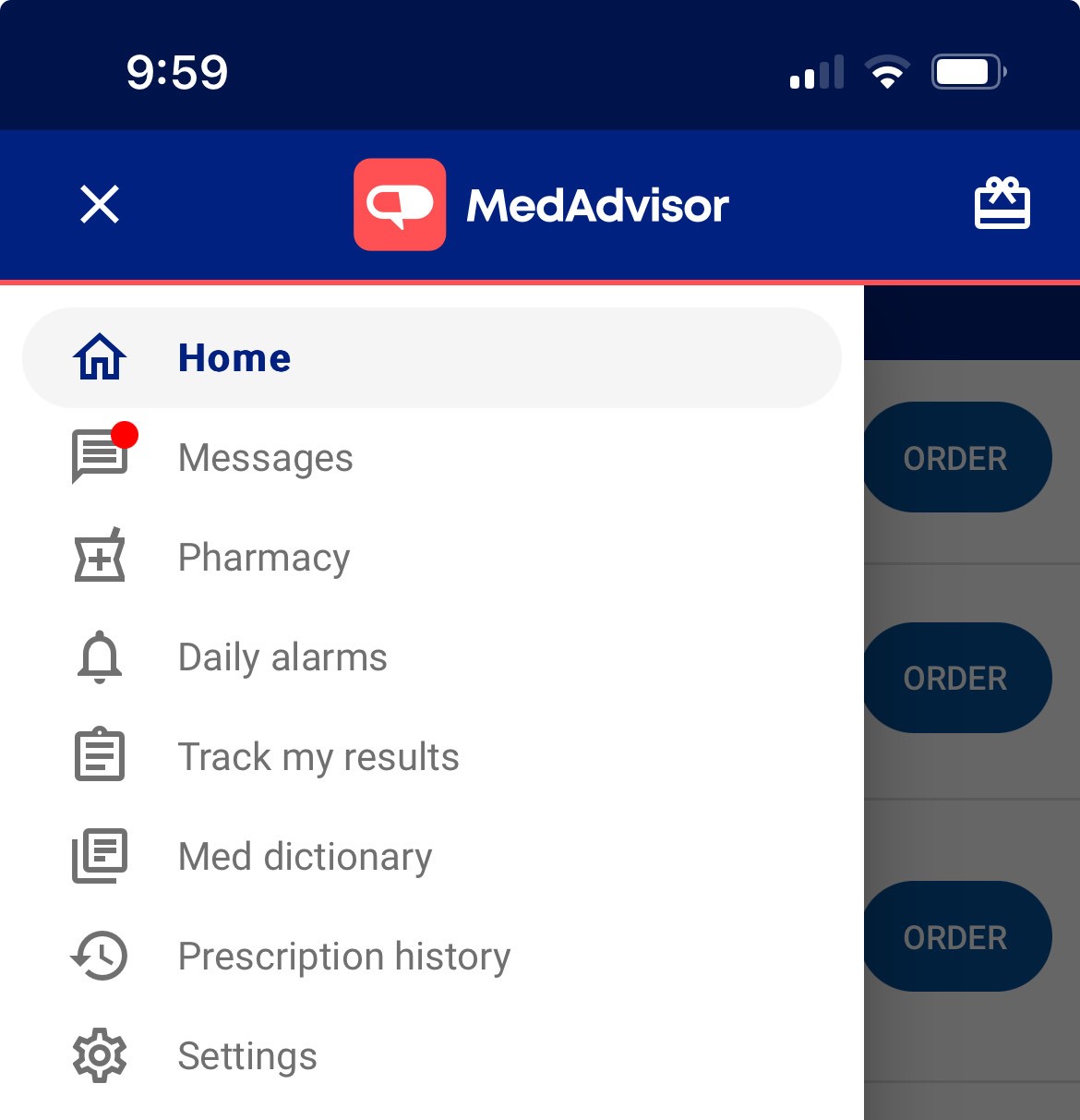
Task: Select the Daily alarms bell icon
Action: point(99,656)
